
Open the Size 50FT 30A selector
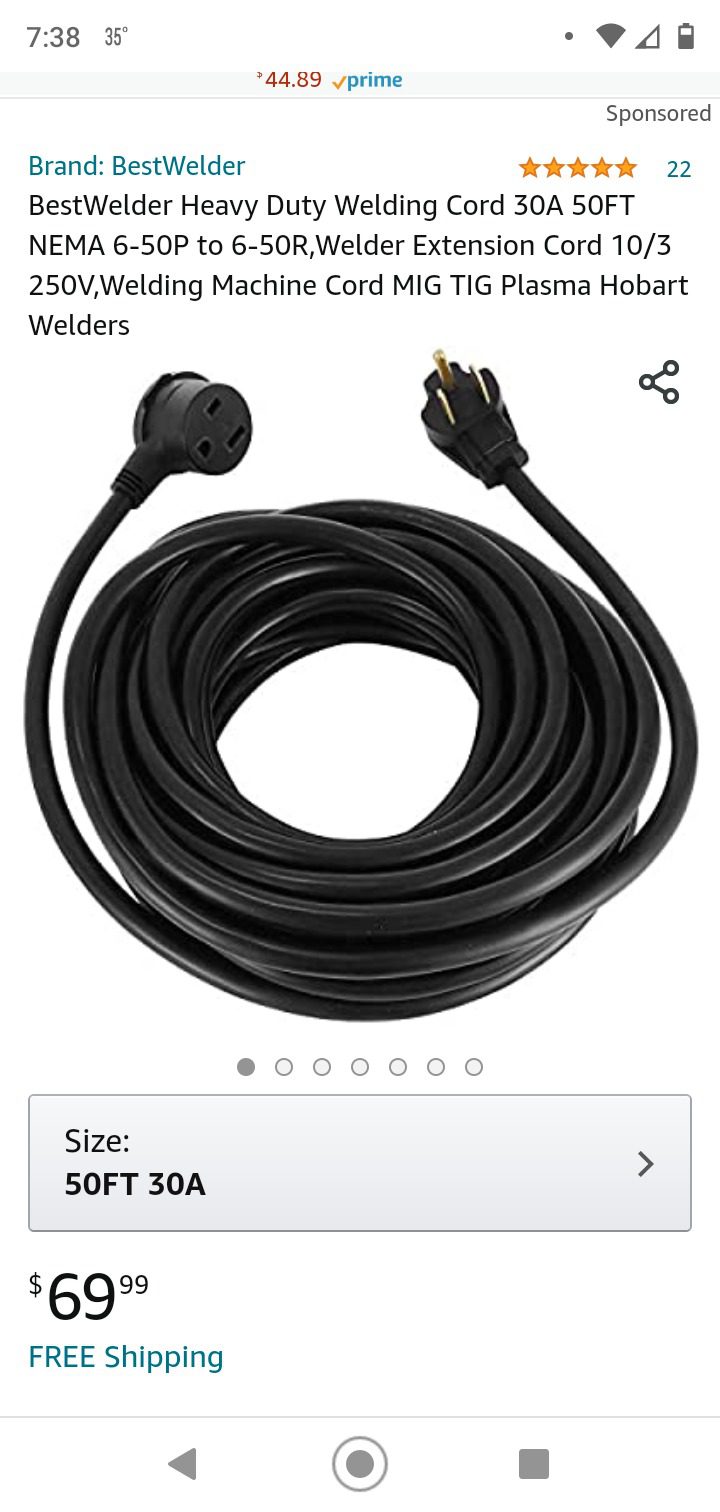click(360, 1163)
